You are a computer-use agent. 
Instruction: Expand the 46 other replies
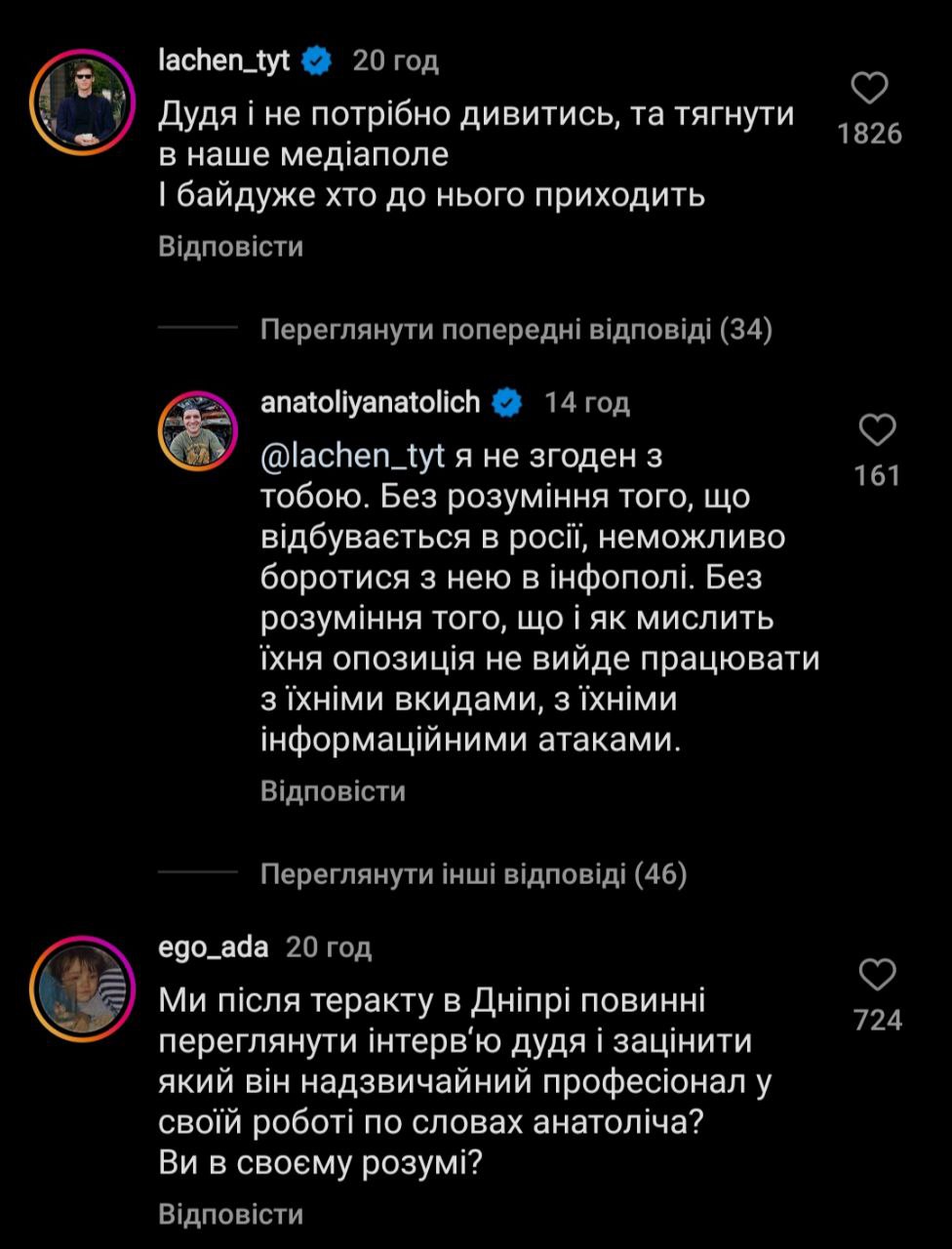pyautogui.click(x=473, y=874)
